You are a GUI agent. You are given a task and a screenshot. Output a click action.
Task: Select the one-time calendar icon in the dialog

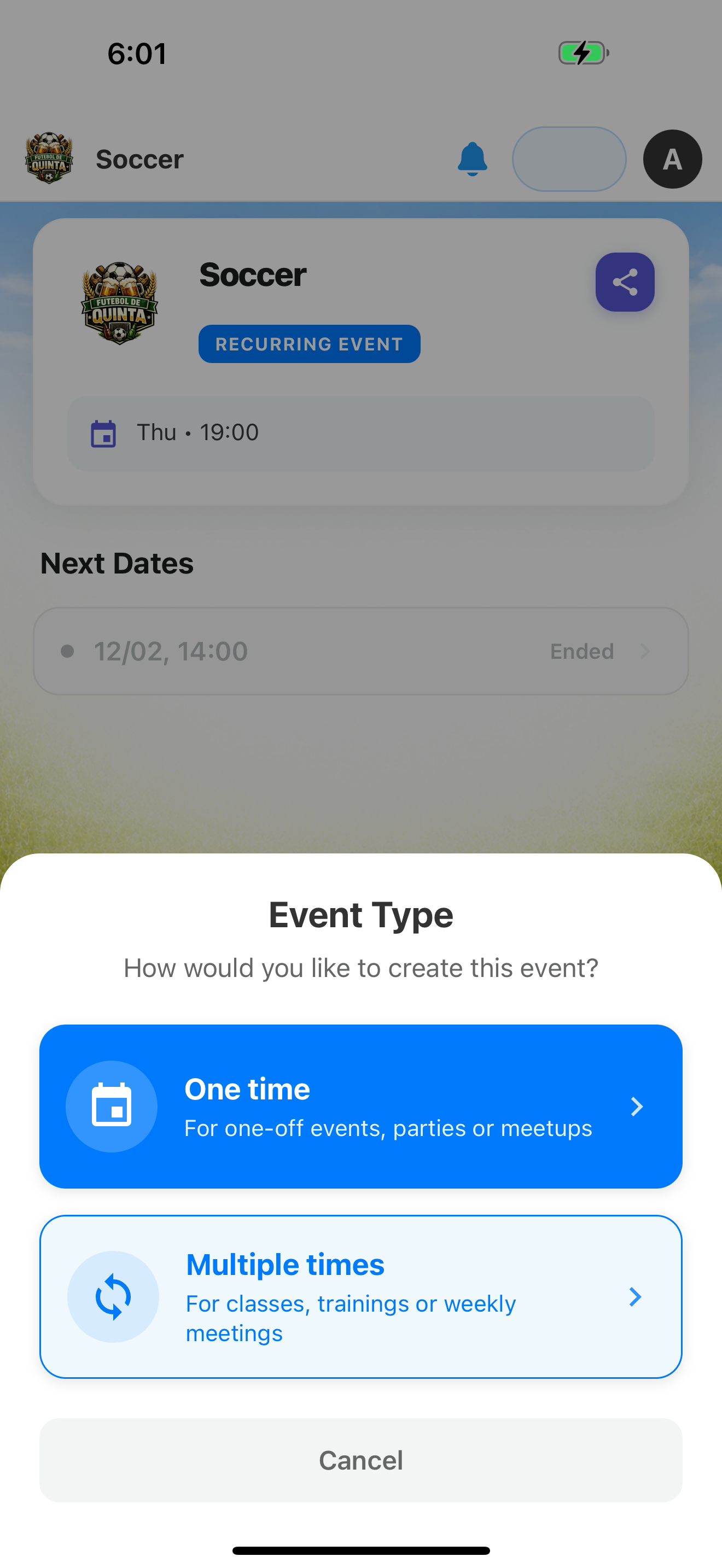pyautogui.click(x=112, y=1107)
